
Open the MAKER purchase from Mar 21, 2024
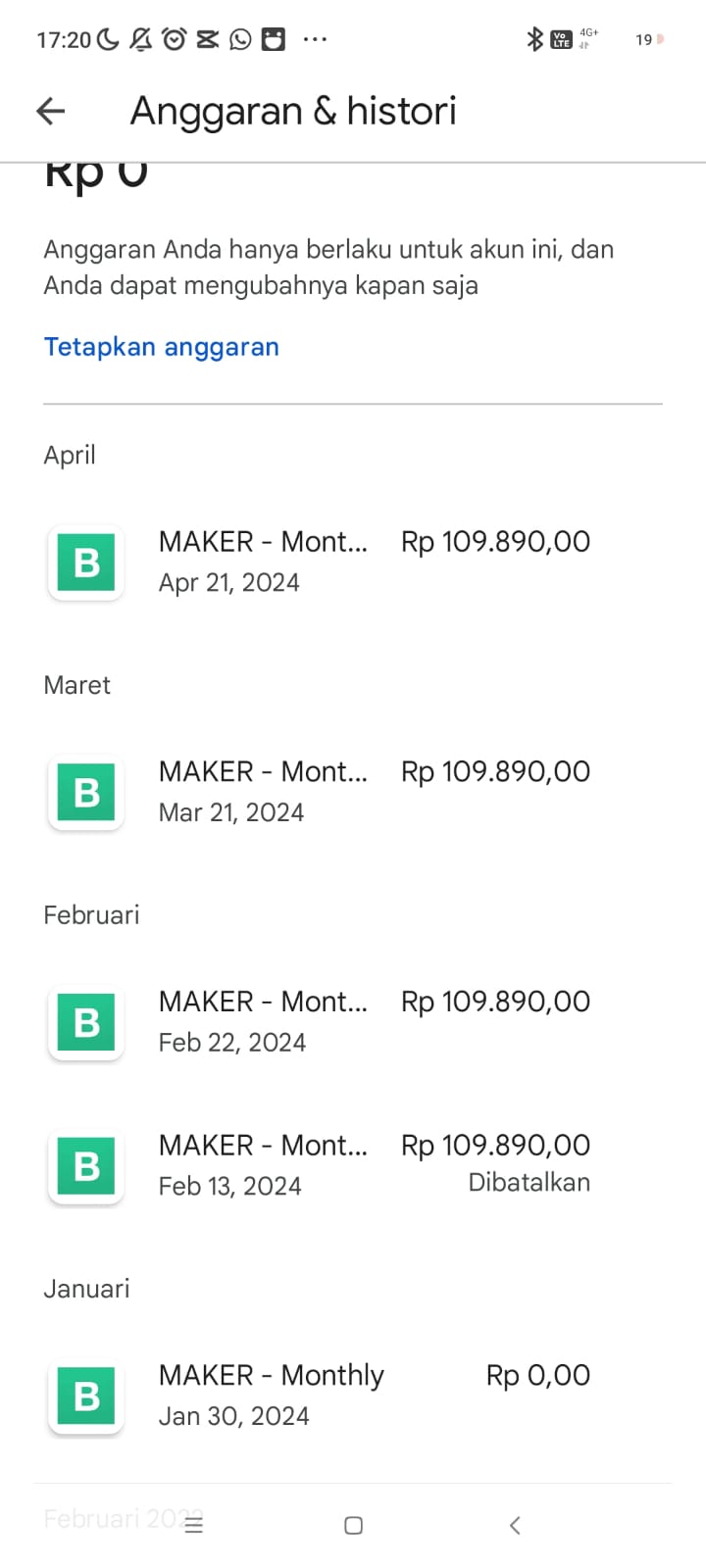click(353, 792)
